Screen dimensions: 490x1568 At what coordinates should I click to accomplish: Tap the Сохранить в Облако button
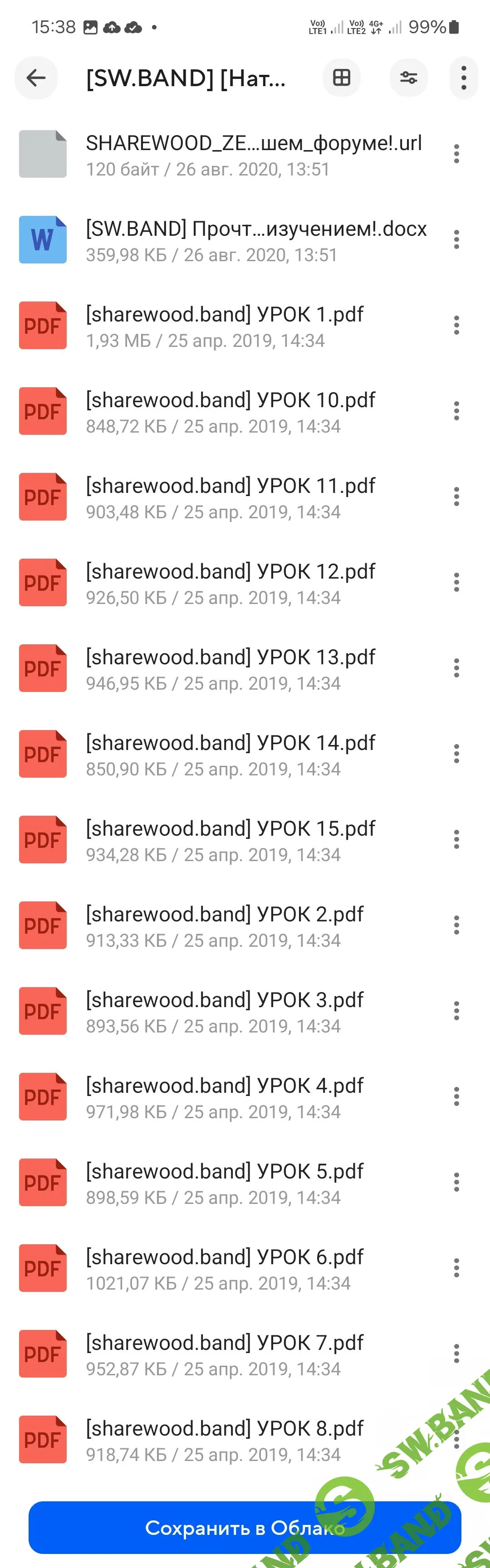[245, 1527]
